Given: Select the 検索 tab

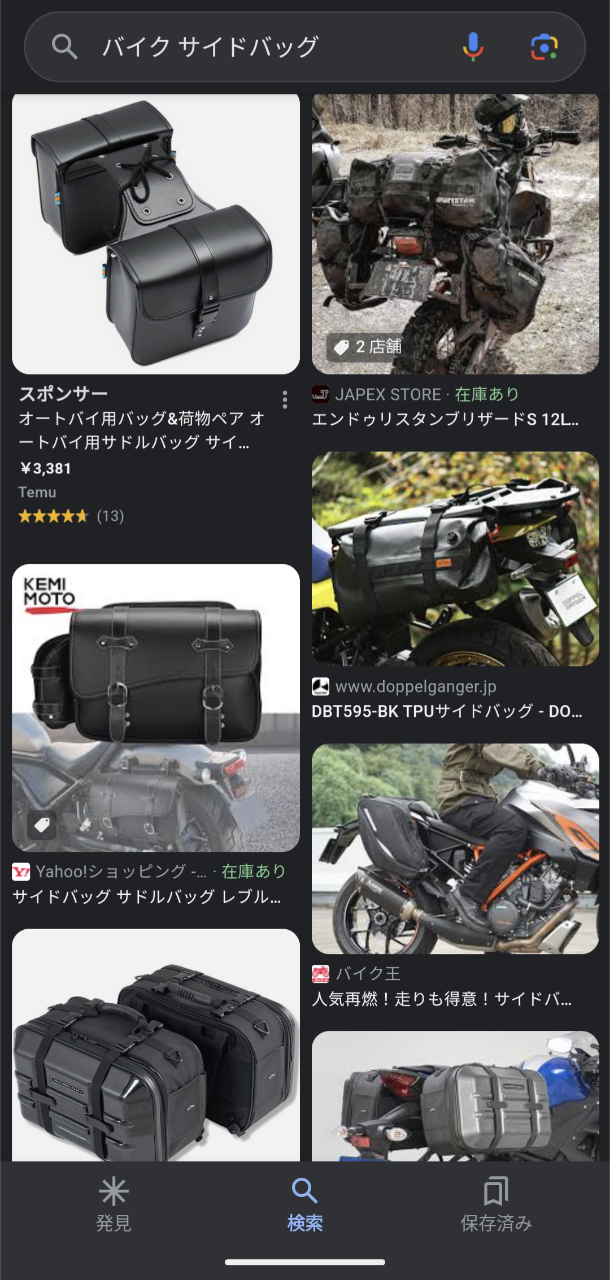Looking at the screenshot, I should (305, 1204).
